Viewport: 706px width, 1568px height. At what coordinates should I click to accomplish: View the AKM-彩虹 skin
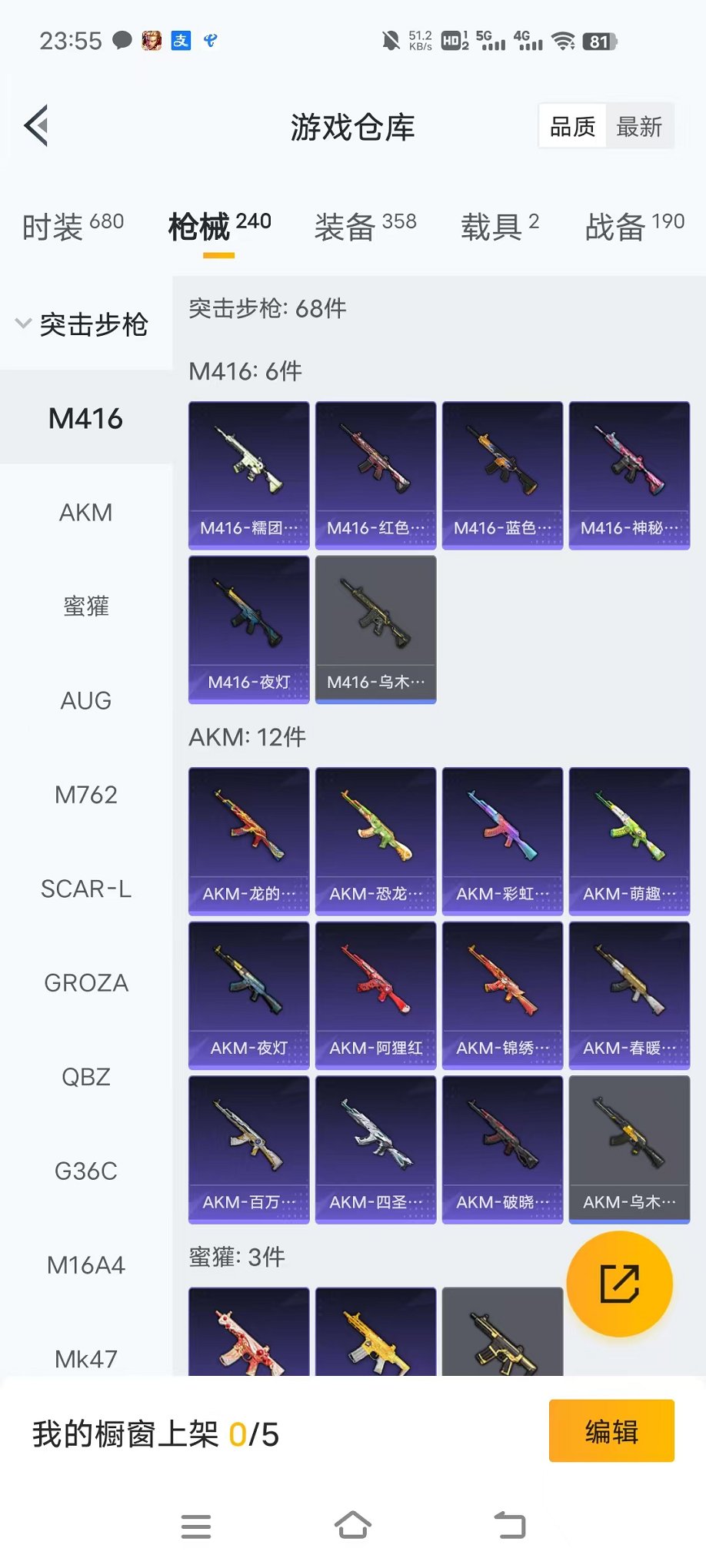pyautogui.click(x=502, y=840)
